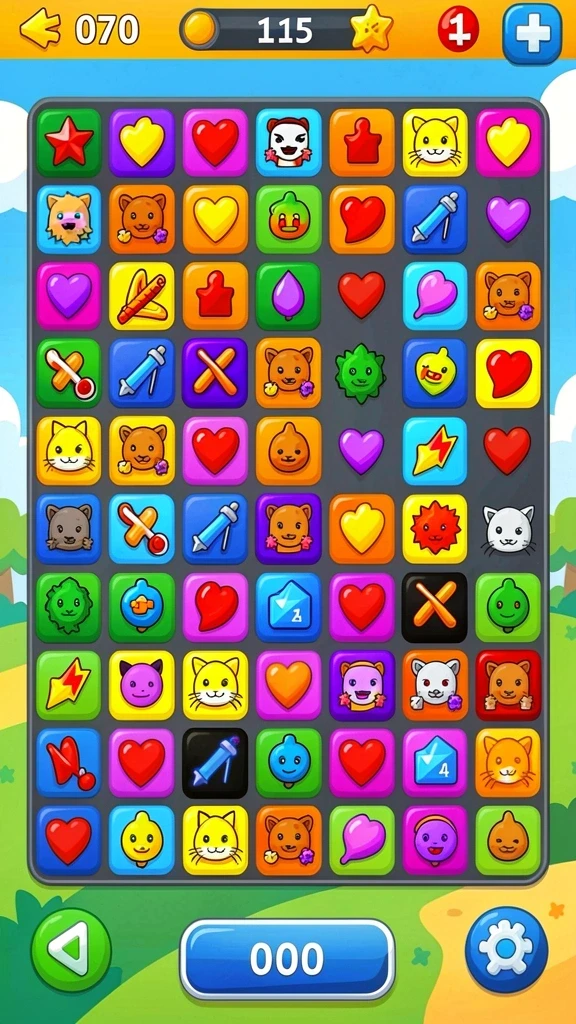Tap the green spiky face without background
This screenshot has height=1024, width=576.
click(x=360, y=373)
